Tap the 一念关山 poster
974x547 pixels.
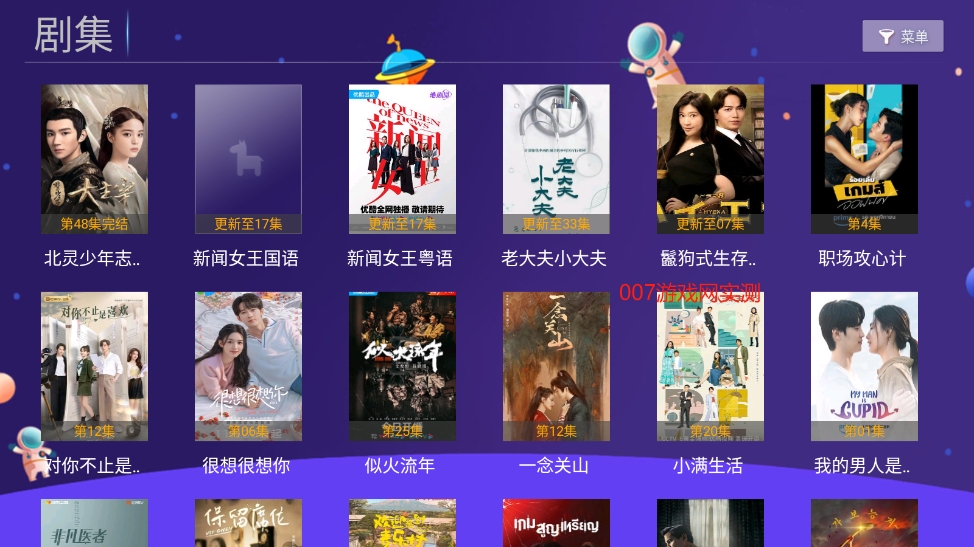tap(556, 367)
